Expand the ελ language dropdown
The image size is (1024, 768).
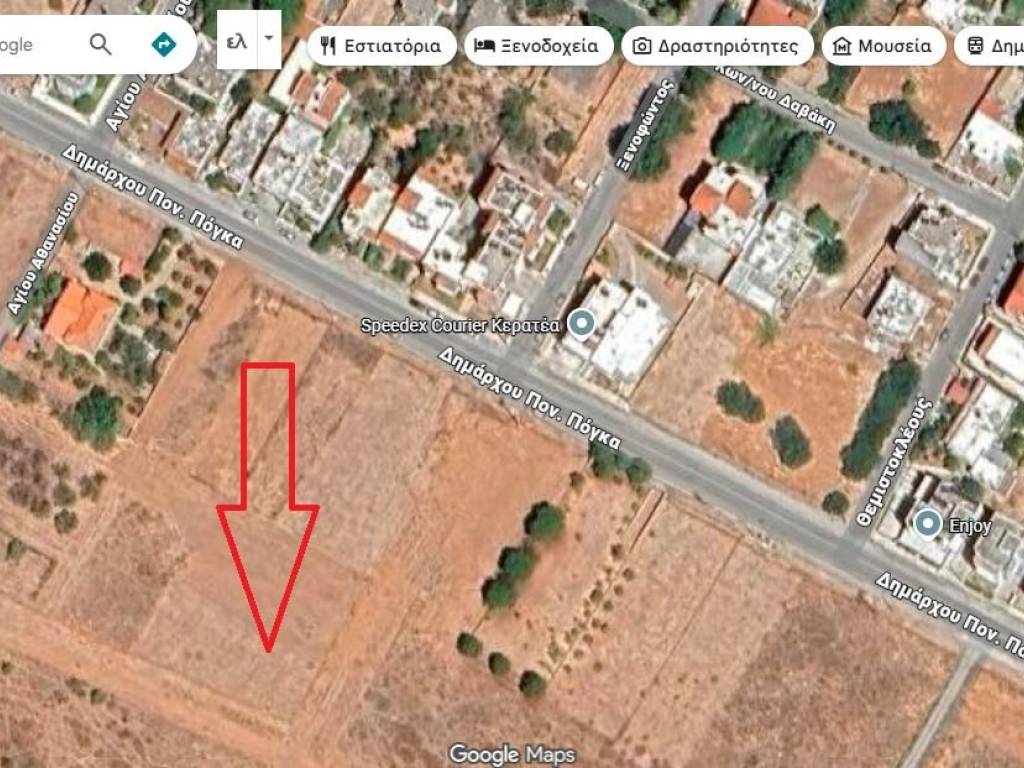tap(268, 40)
